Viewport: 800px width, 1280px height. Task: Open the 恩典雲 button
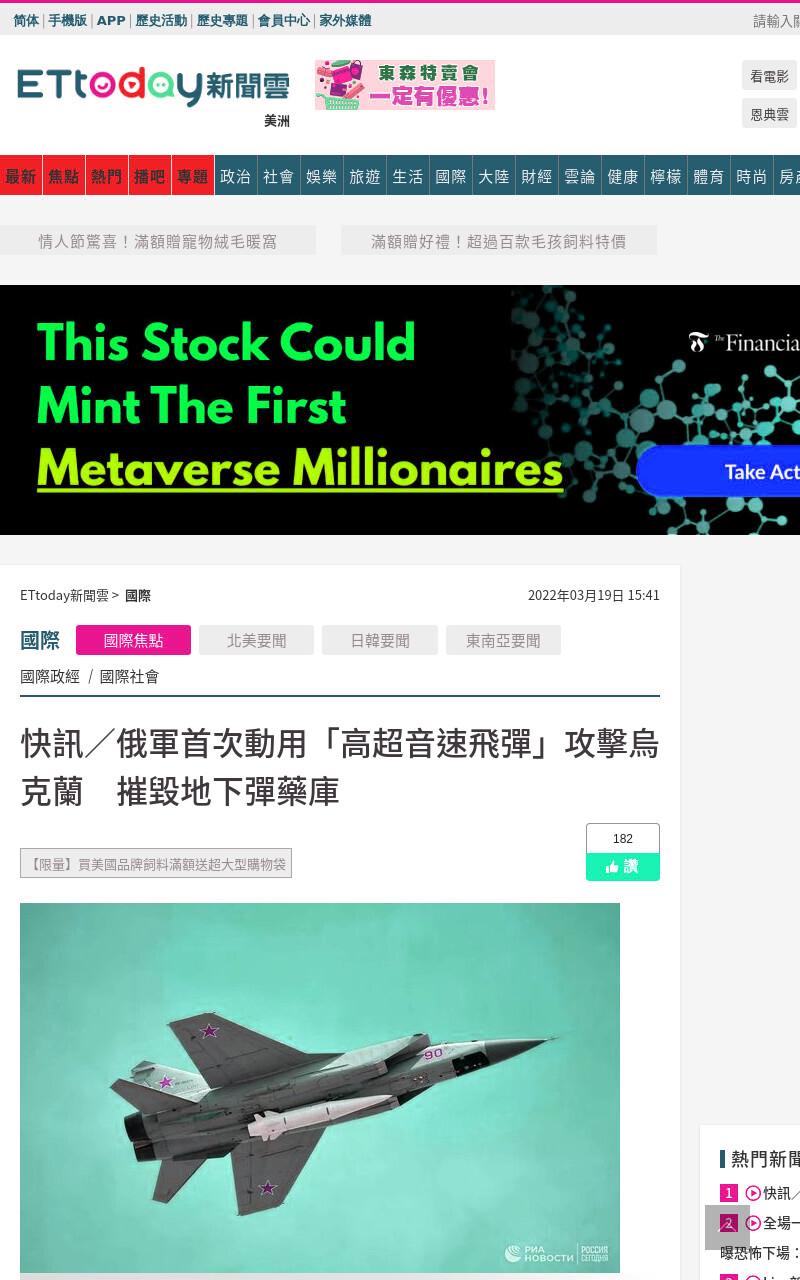[769, 113]
